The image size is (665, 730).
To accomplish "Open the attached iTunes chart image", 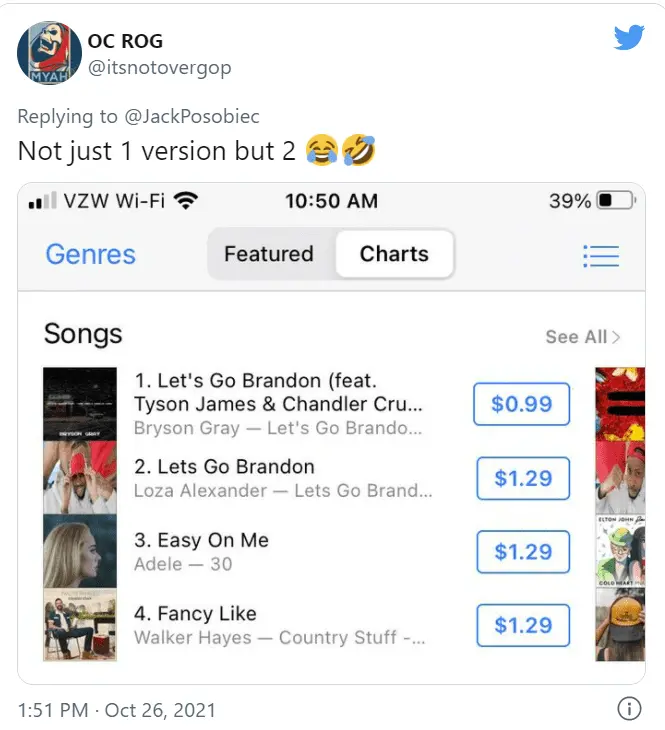I will (x=331, y=432).
